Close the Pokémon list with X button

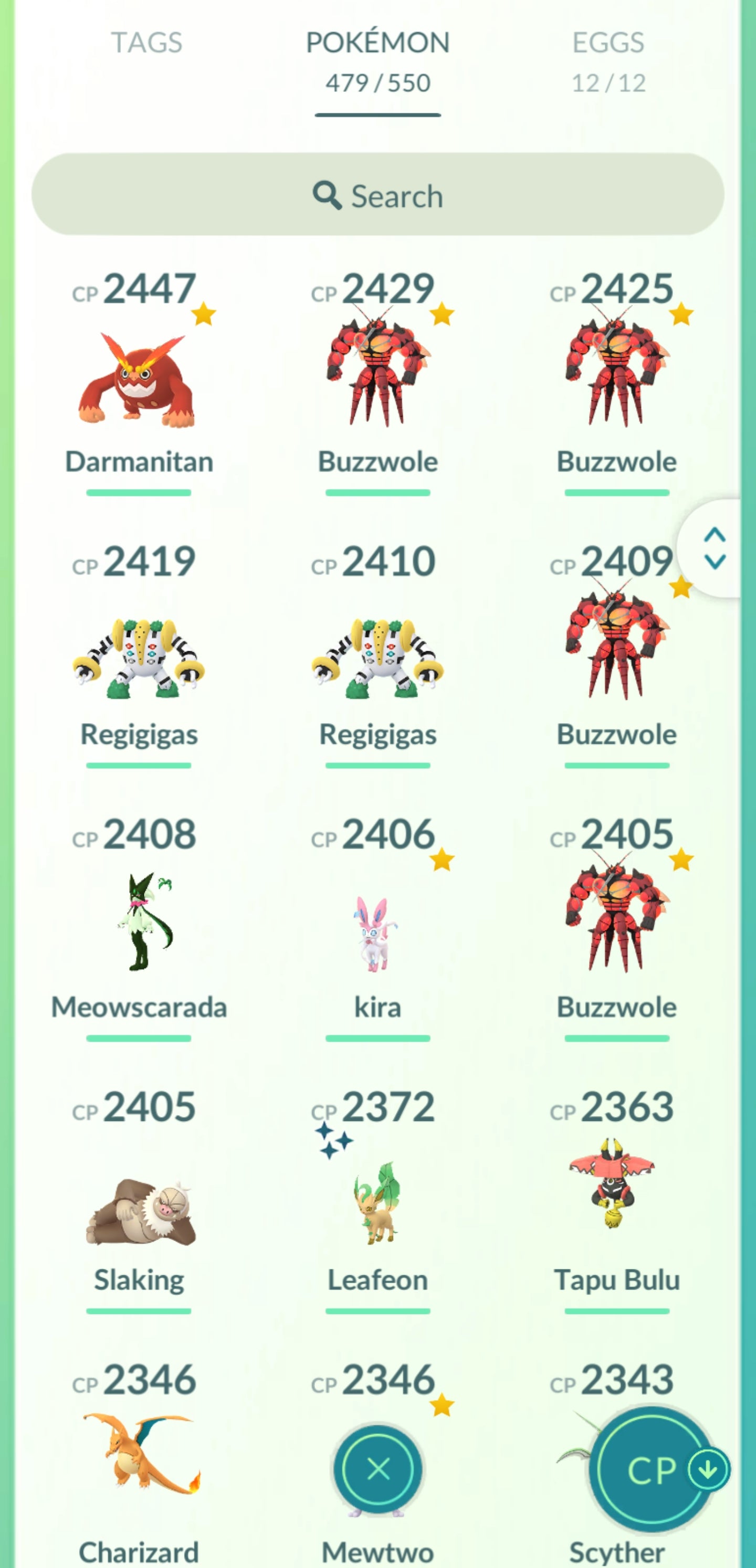pos(377,1469)
